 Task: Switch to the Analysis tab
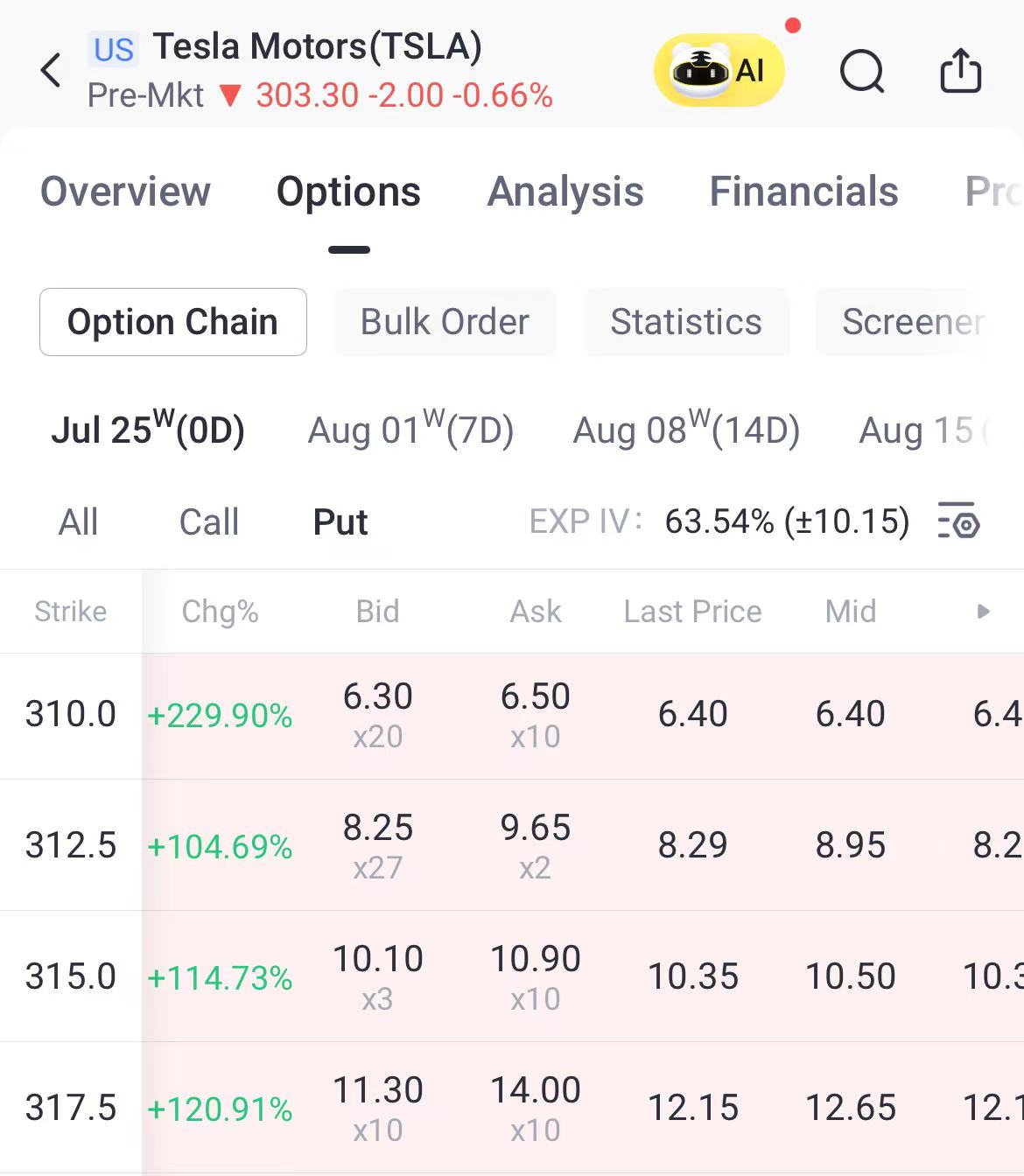565,192
